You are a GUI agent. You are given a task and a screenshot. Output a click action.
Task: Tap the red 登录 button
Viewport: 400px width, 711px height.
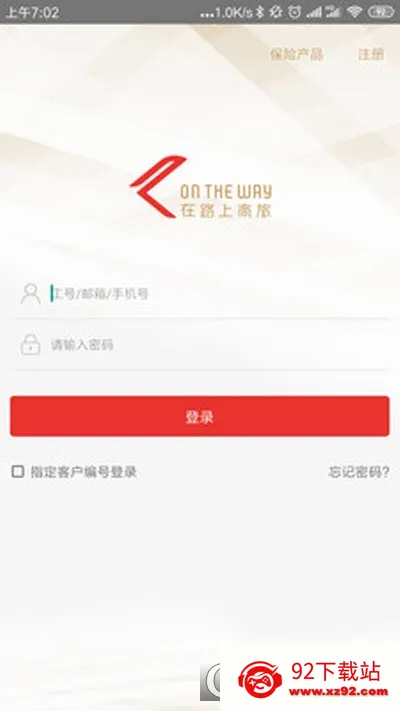[x=200, y=416]
